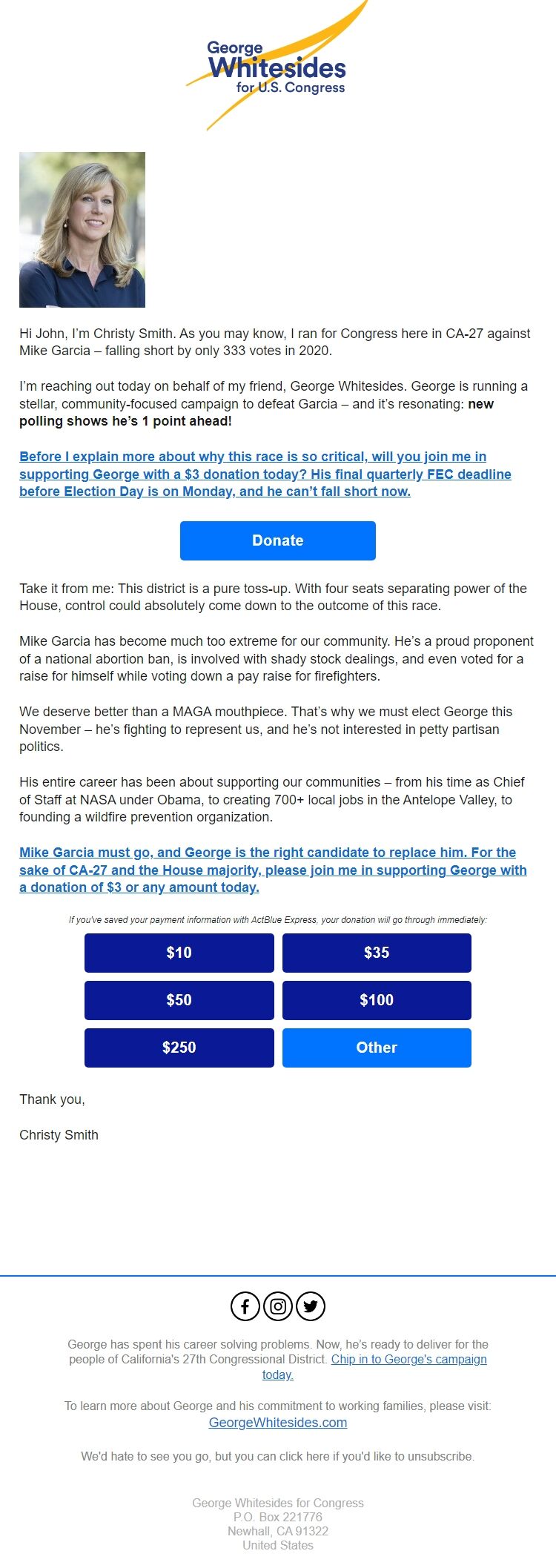Viewport: 556px width, 1568px height.
Task: Open the campaign's Twitter profile
Action: click(311, 1306)
